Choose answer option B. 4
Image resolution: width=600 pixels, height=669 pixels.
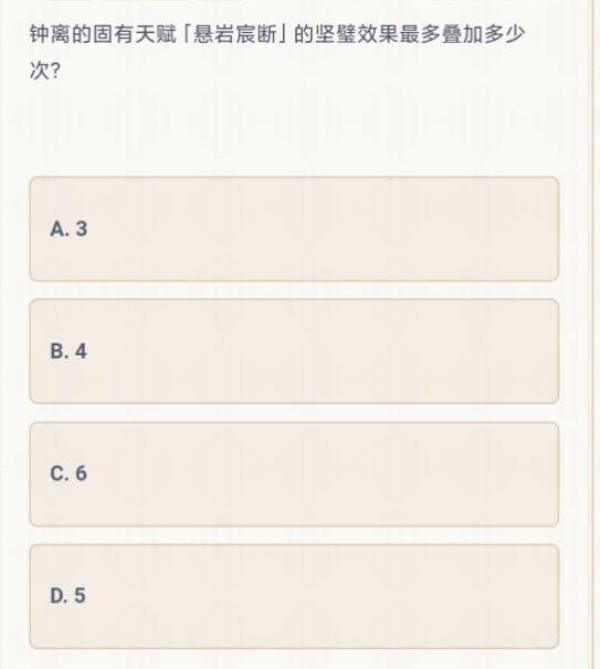(294, 351)
